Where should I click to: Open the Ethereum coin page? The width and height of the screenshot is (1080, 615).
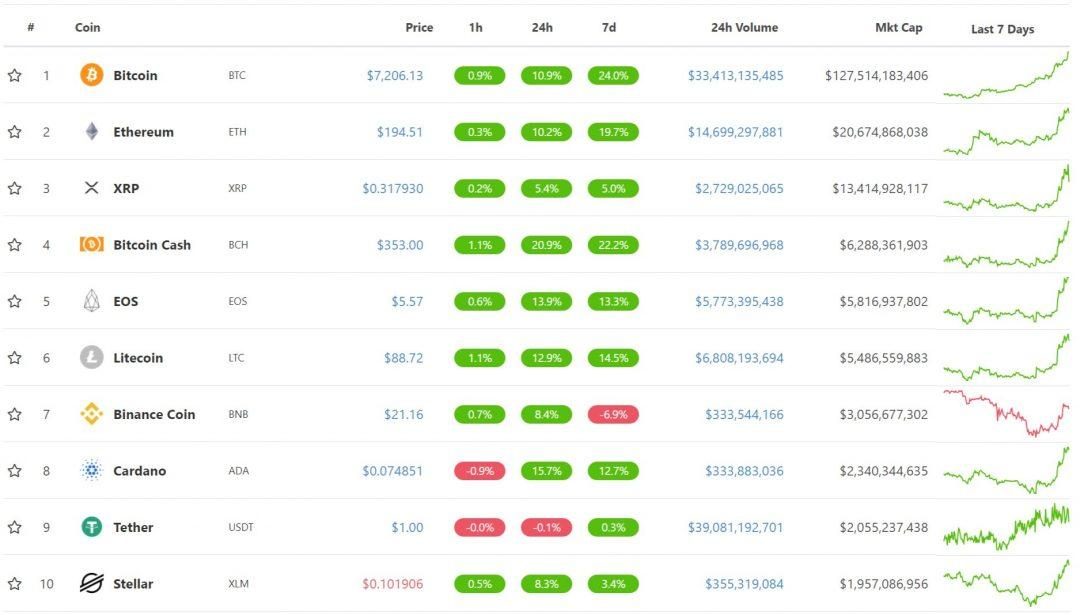click(143, 132)
